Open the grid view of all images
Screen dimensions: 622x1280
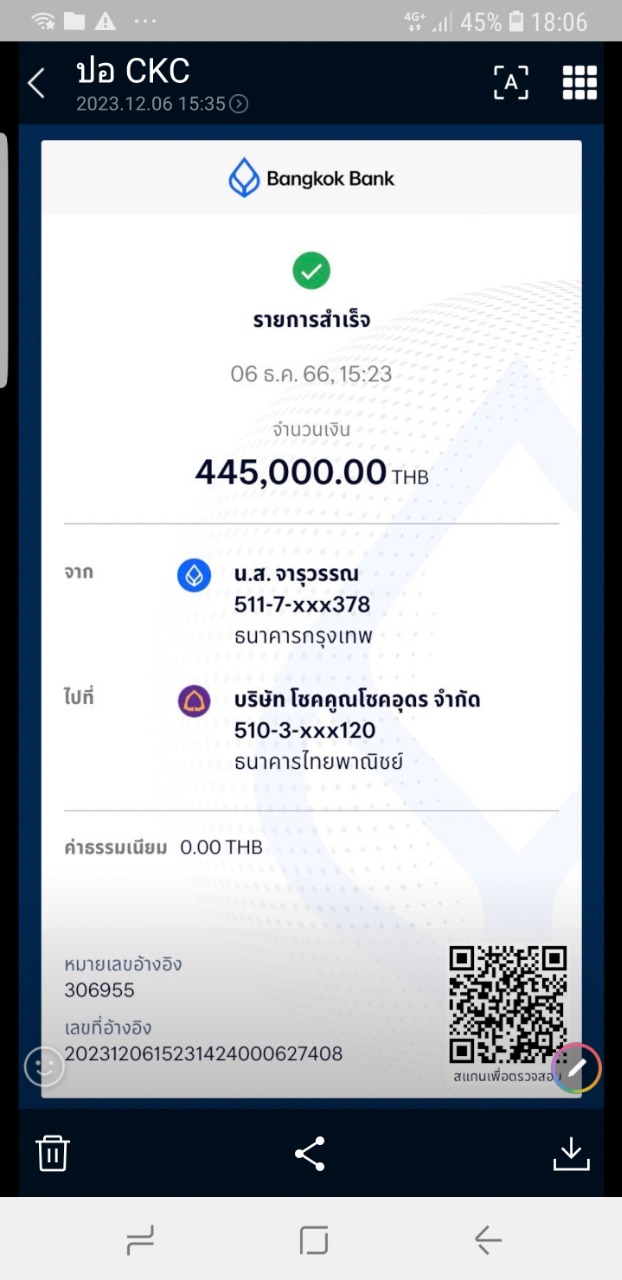[x=579, y=83]
